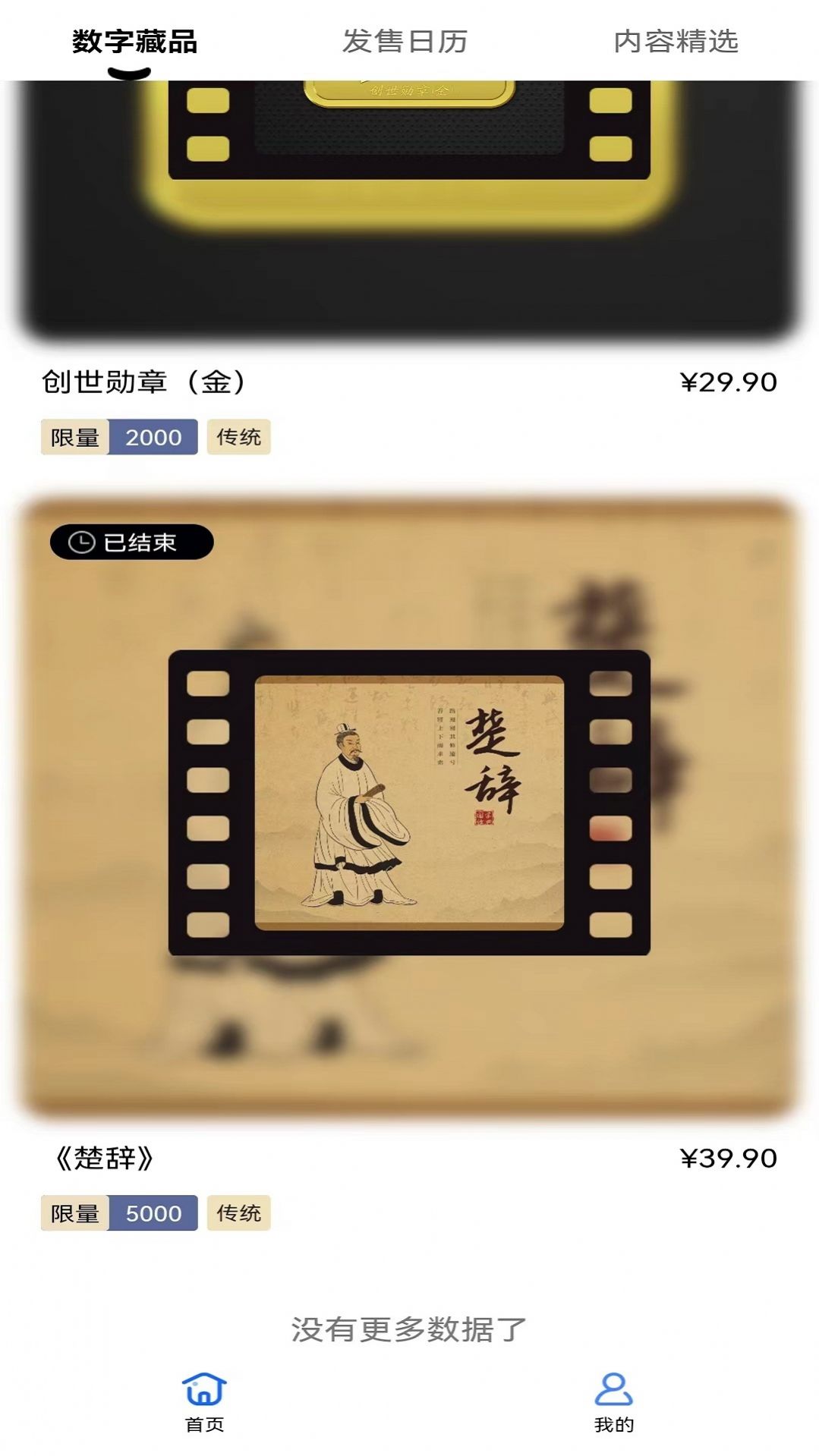Viewport: 819px width, 1456px height.
Task: Open the 我的 profile tab
Action: (x=613, y=1401)
